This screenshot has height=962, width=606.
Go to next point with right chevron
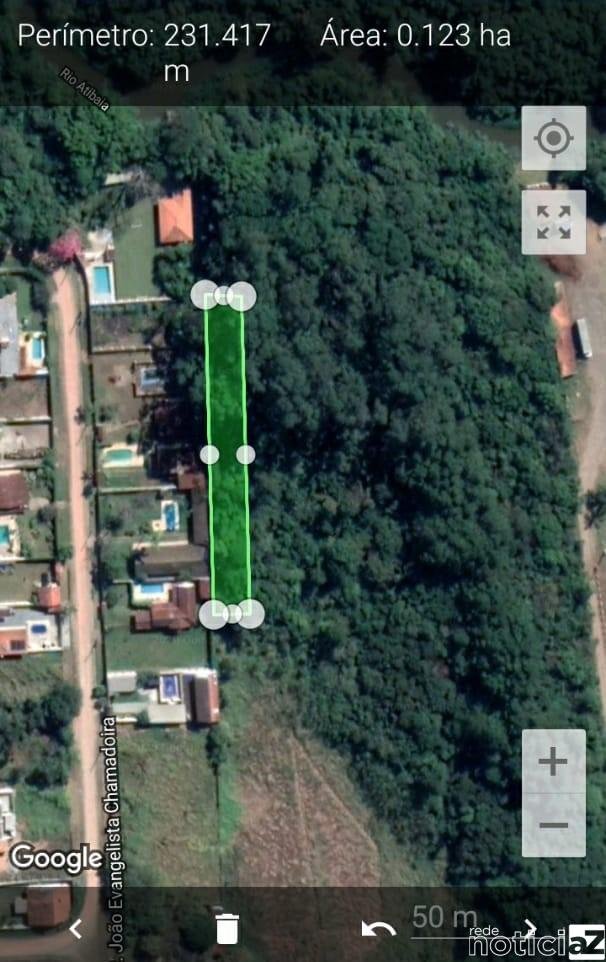click(530, 928)
